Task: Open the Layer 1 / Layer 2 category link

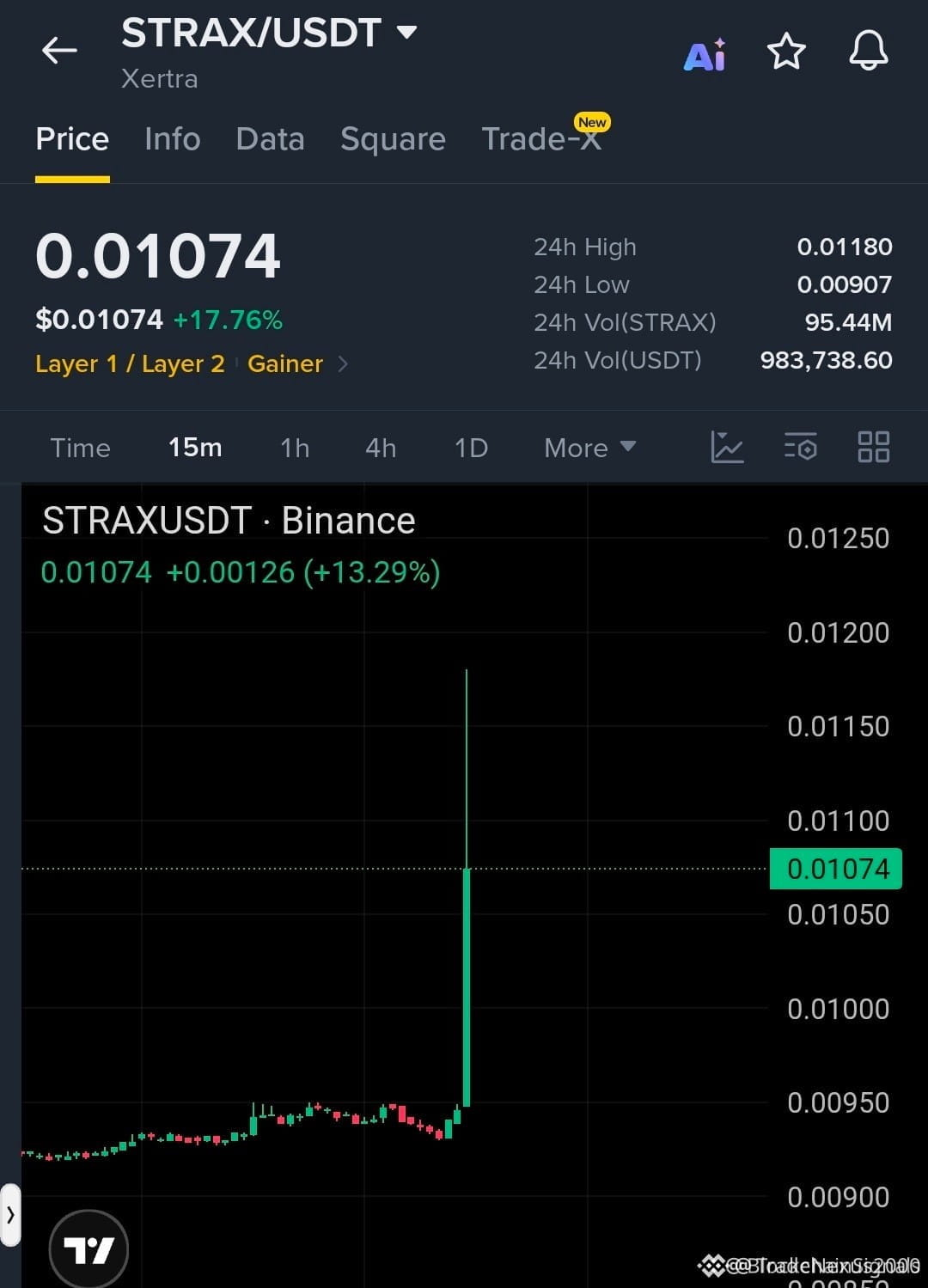Action: click(130, 363)
